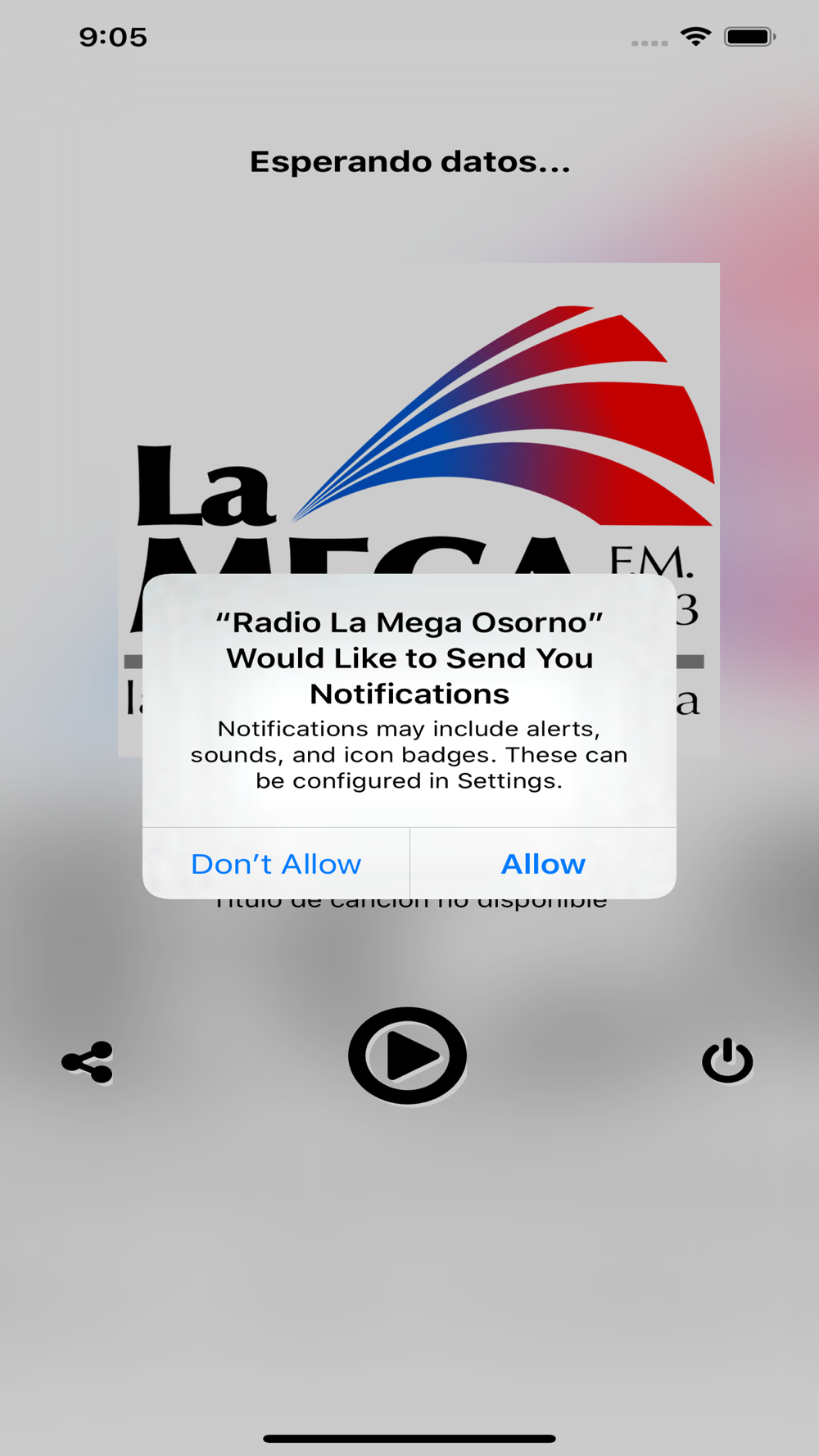819x1456 pixels.
Task: Tap the power icon to exit
Action: [727, 1060]
